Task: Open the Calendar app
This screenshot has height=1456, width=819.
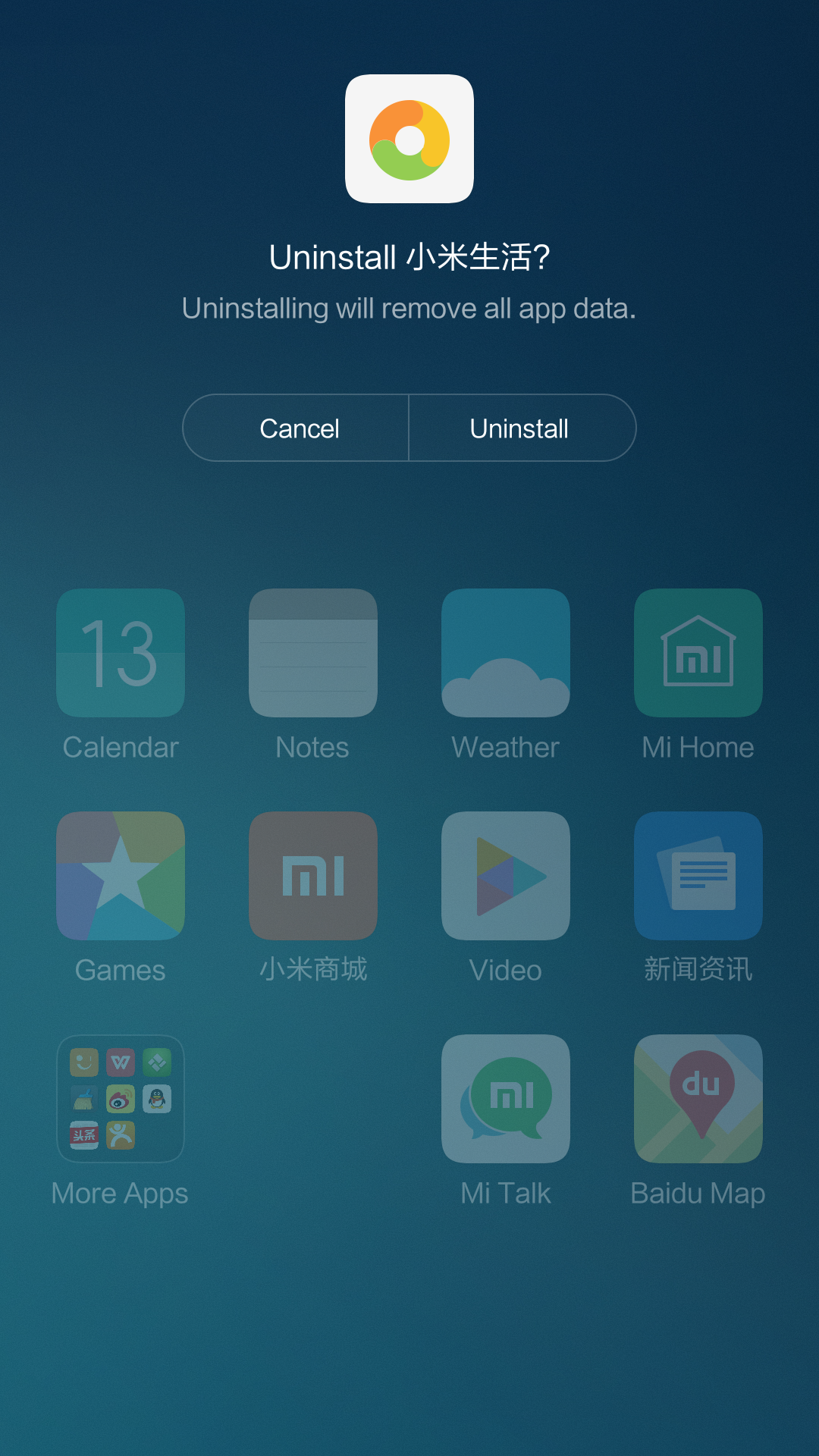Action: 121,653
